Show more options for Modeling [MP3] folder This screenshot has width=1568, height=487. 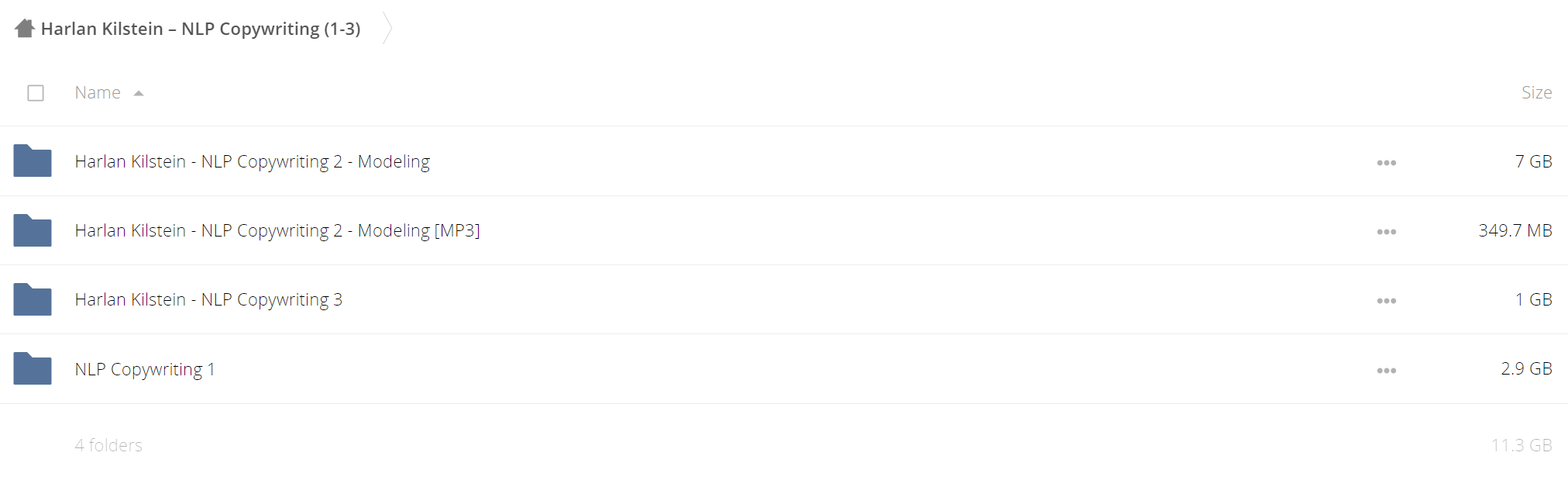coord(1386,232)
